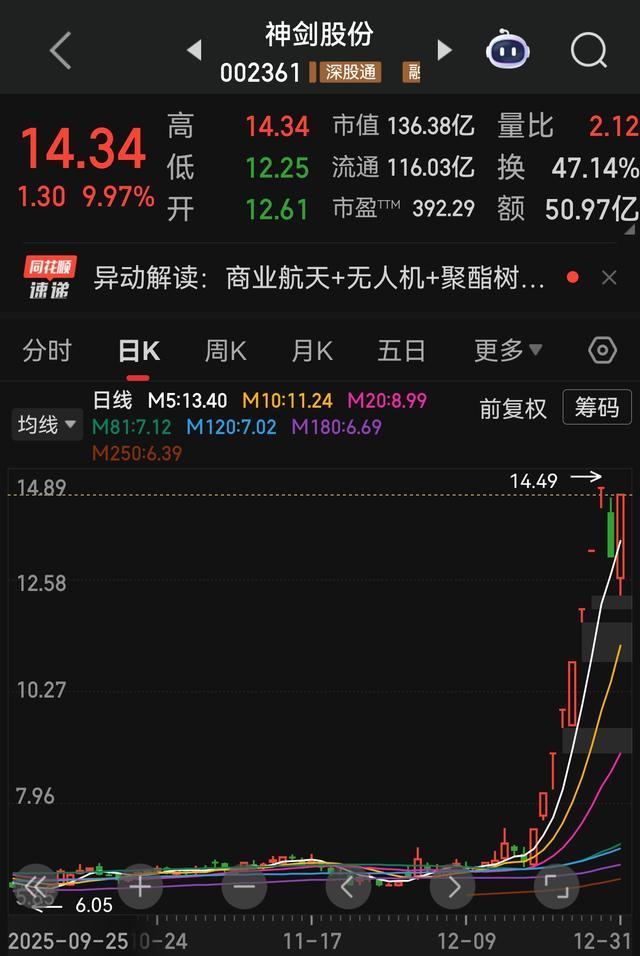Open chart settings hexagon icon
Screen dimensions: 640x956
[602, 351]
